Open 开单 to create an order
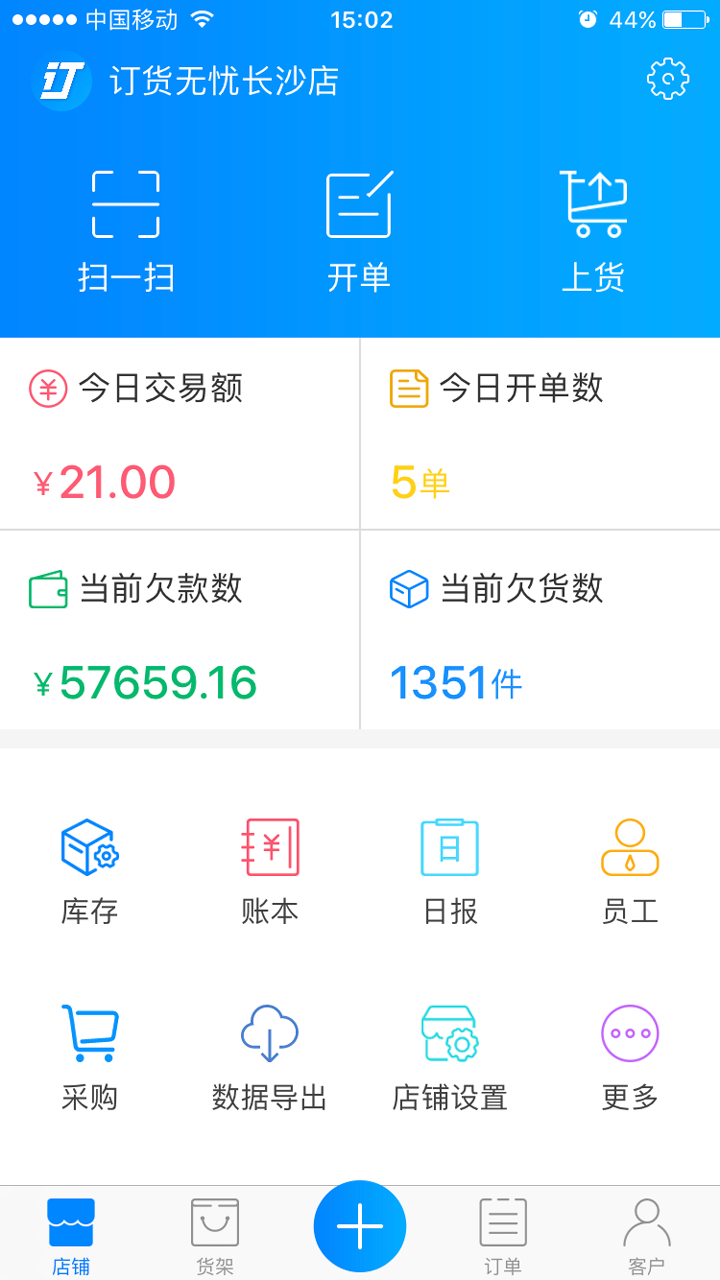The height and width of the screenshot is (1280, 720). [x=359, y=232]
